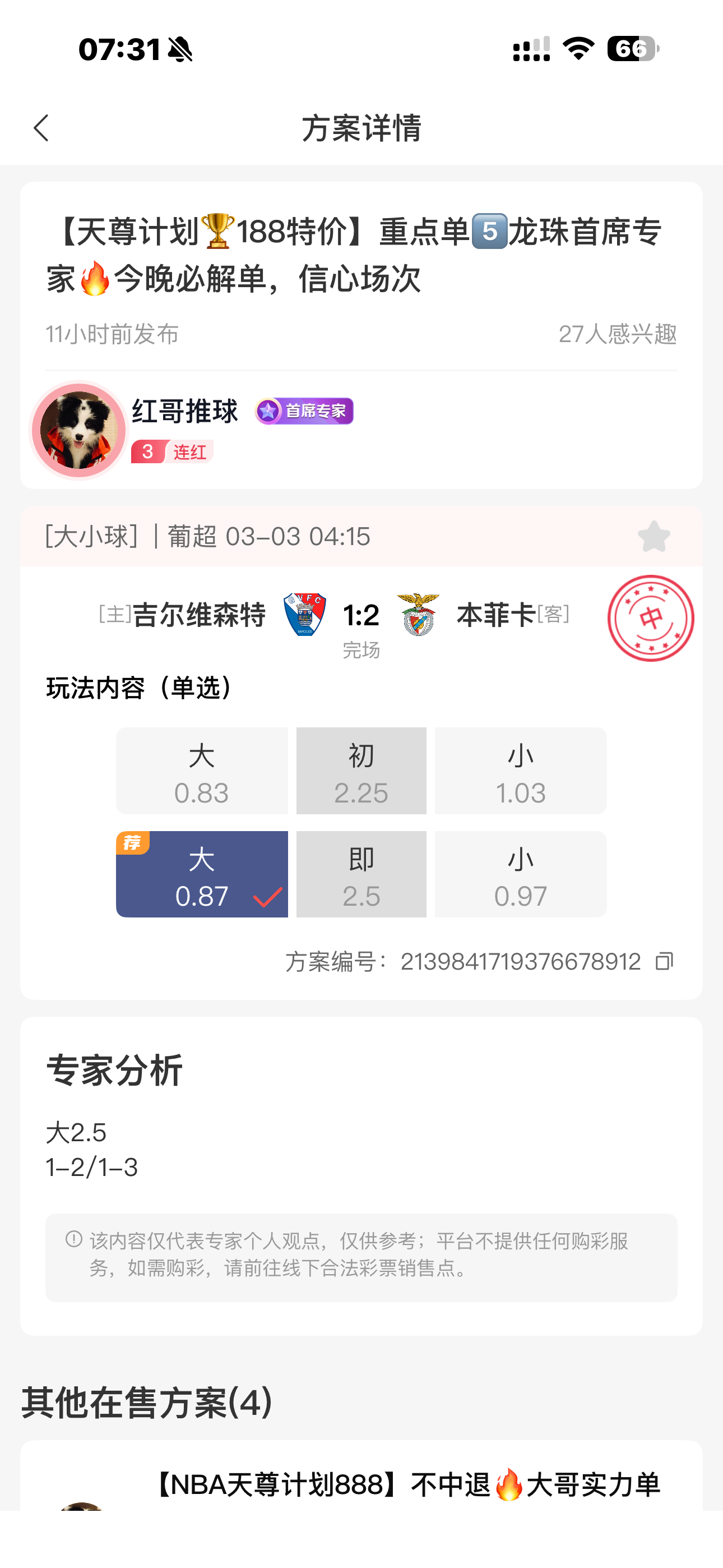Go back from the 方案详情 page
The width and height of the screenshot is (723, 1568).
point(41,128)
